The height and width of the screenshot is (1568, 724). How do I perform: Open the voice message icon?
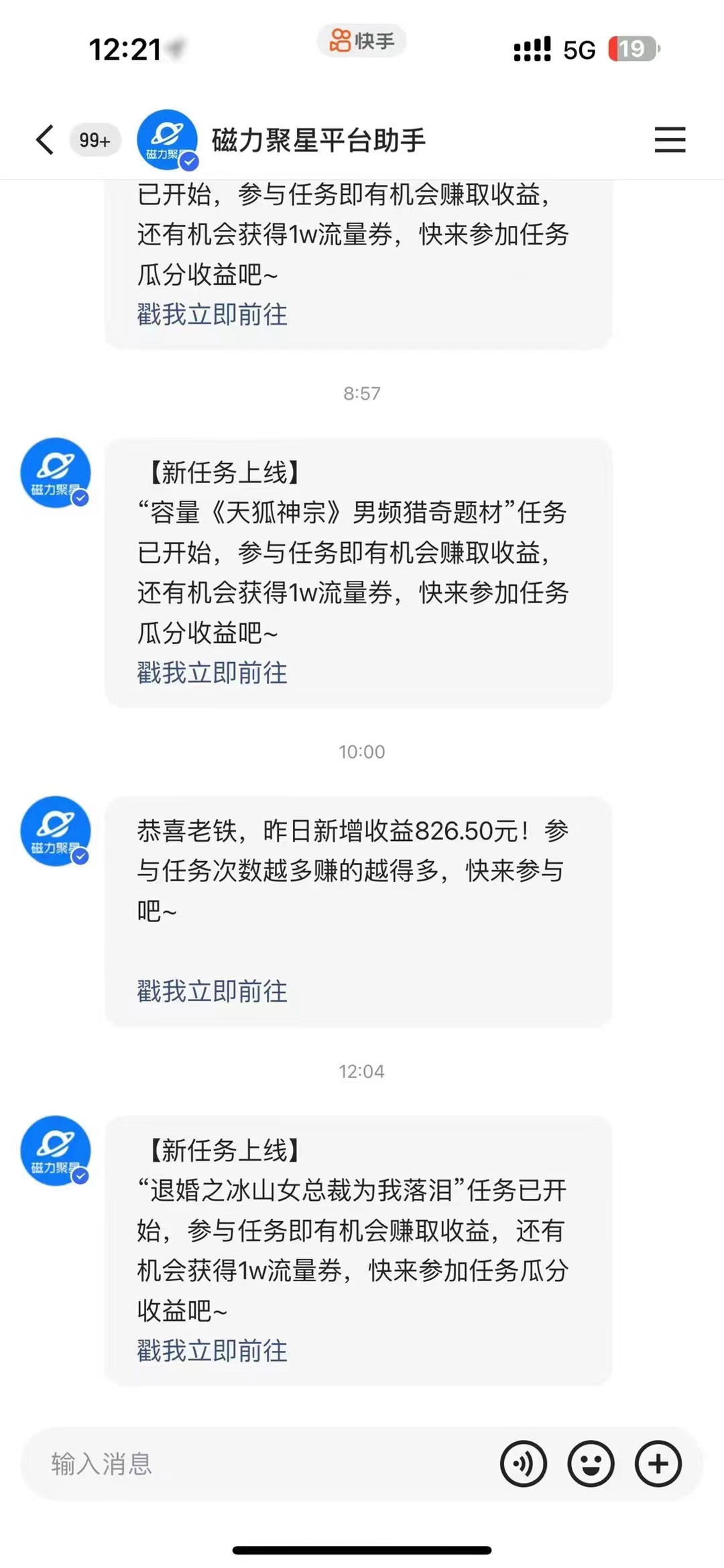[525, 1464]
